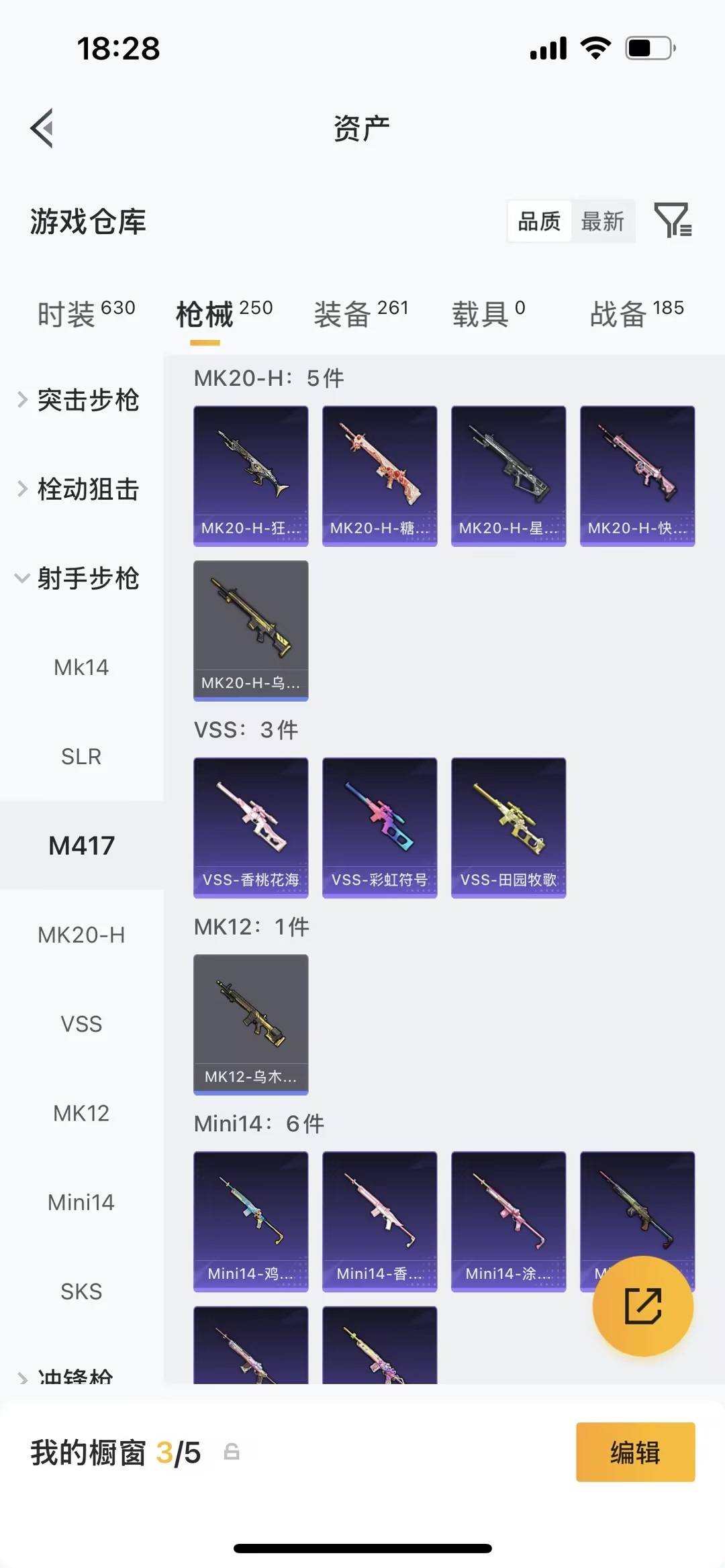Select M417 in the sidebar
Image resolution: width=725 pixels, height=1568 pixels.
click(81, 845)
